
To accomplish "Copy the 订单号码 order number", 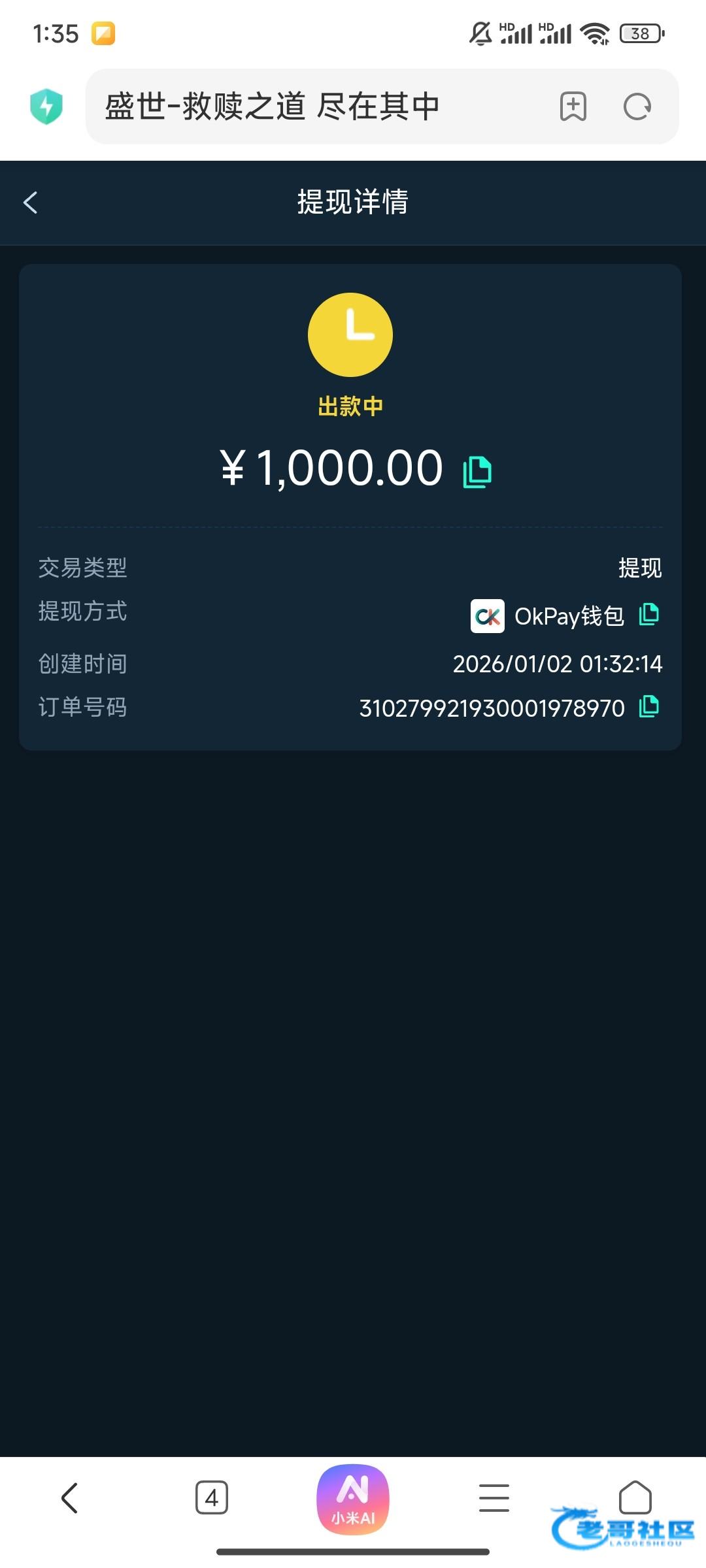I will click(648, 706).
